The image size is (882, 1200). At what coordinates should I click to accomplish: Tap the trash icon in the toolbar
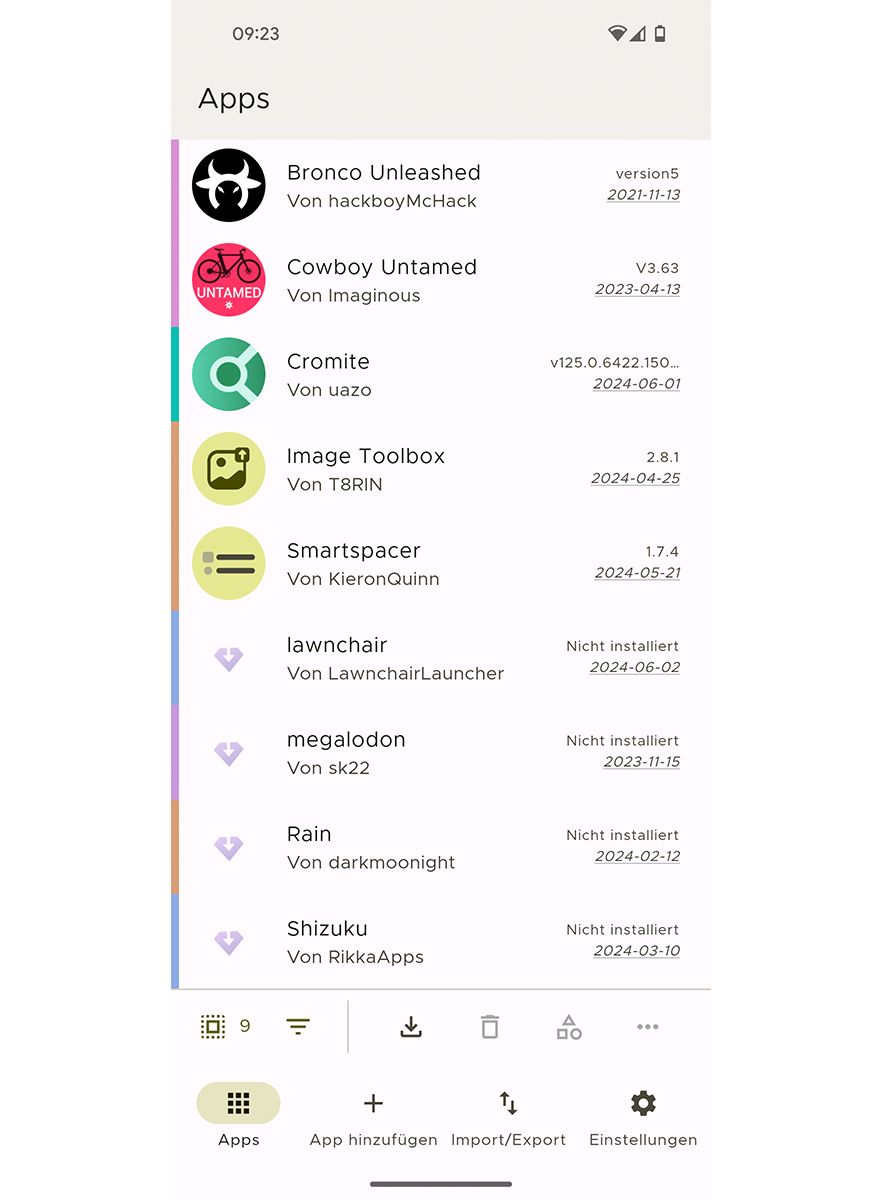tap(490, 1027)
